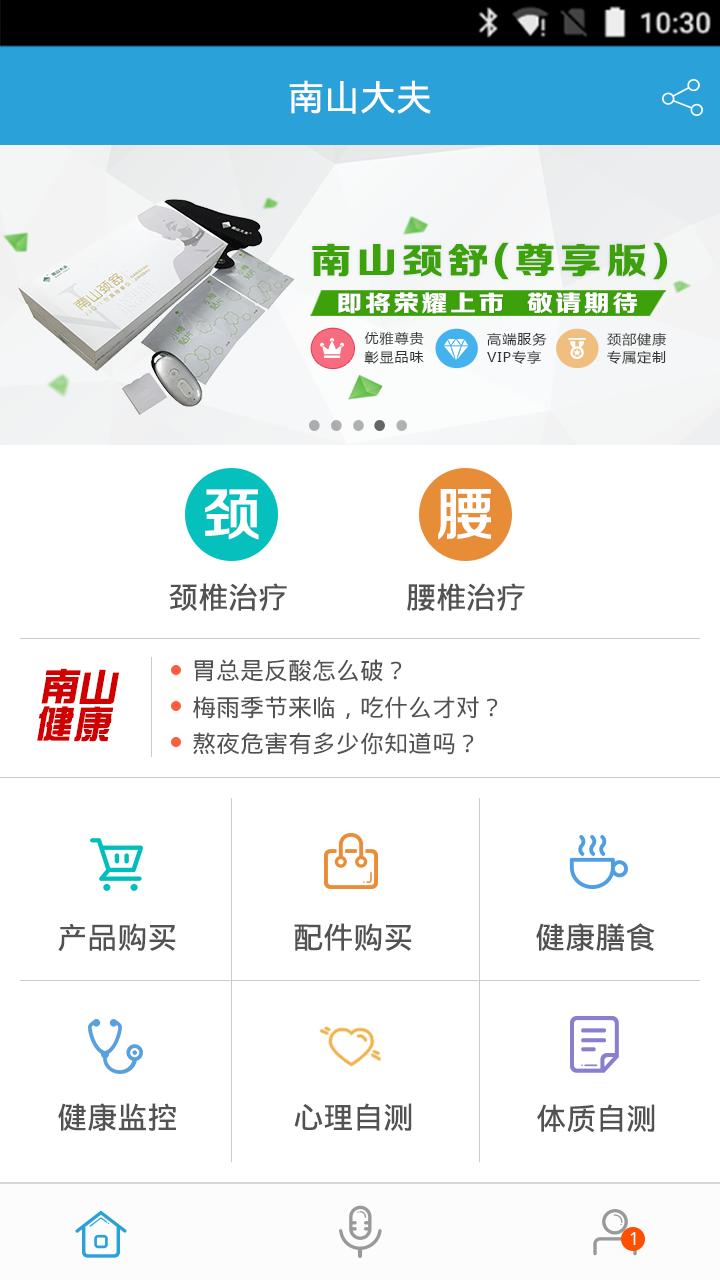Open 健康监控 stethoscope tile

click(117, 1072)
